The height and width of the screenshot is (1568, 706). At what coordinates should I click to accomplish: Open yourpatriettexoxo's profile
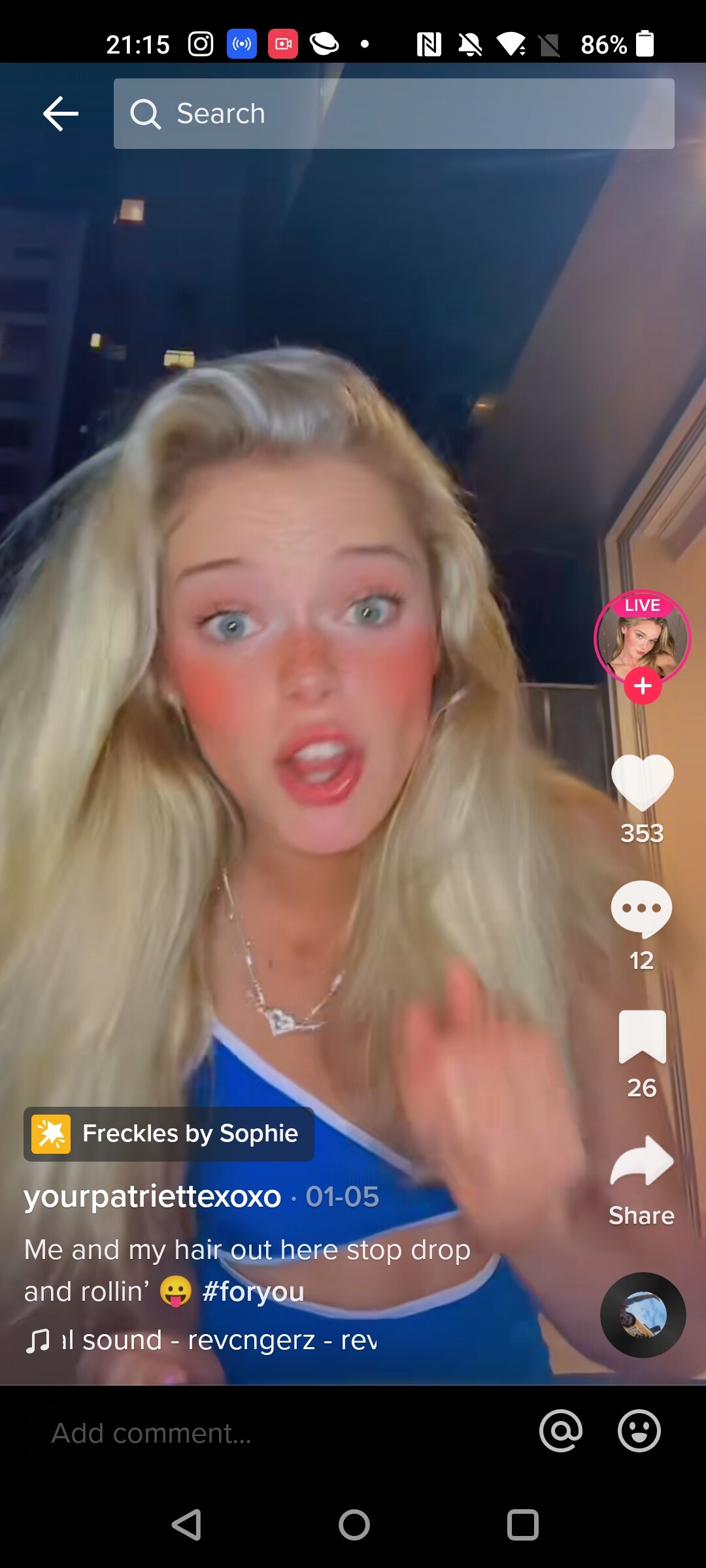coord(152,1196)
